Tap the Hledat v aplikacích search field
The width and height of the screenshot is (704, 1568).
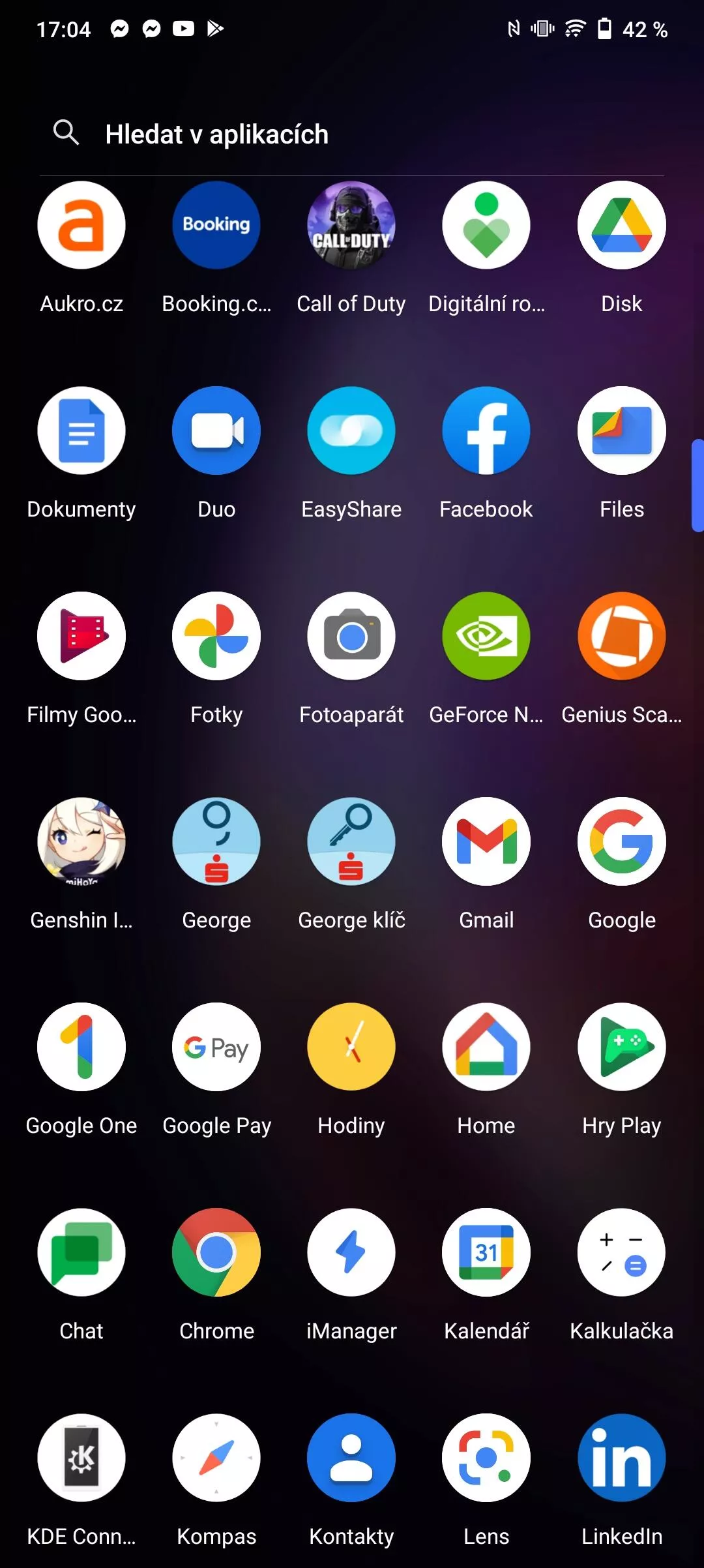coord(352,134)
